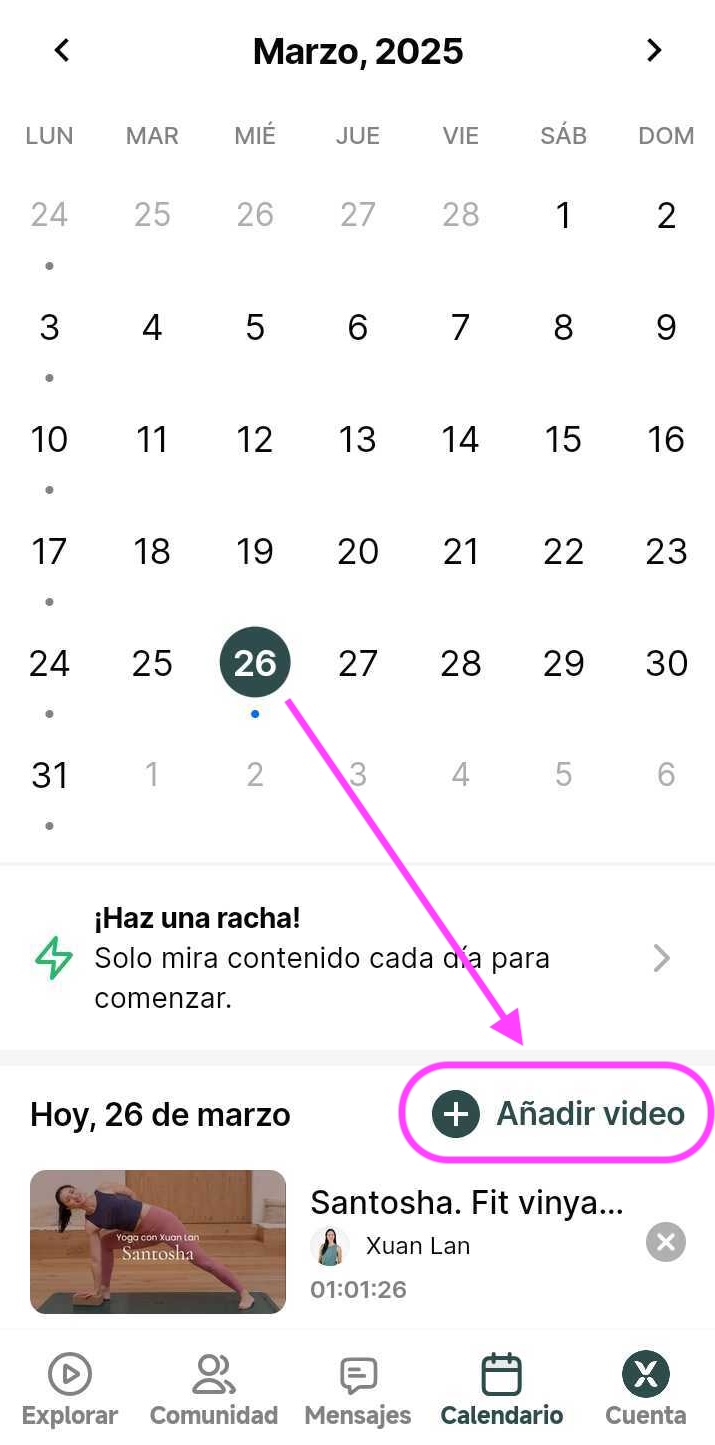Go to the previous month
This screenshot has width=715, height=1445.
62,50
